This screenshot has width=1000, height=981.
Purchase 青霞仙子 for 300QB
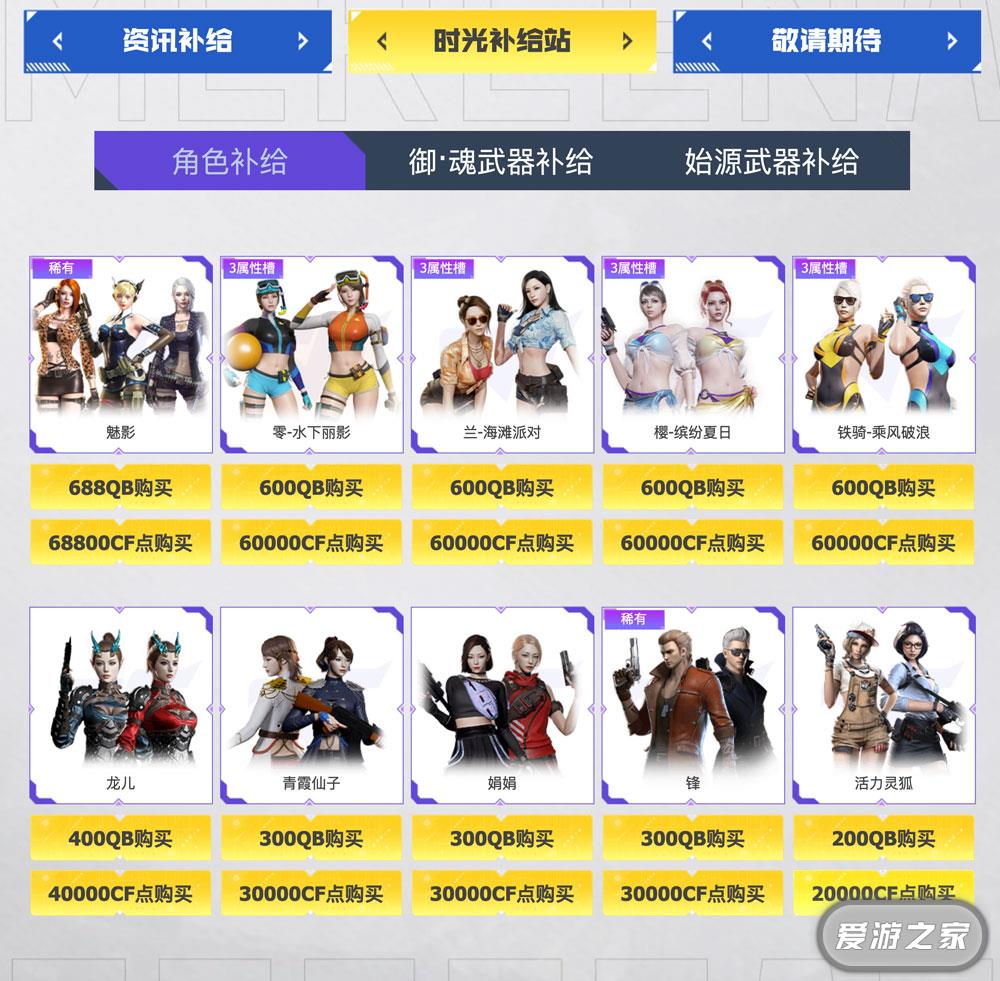(x=311, y=838)
